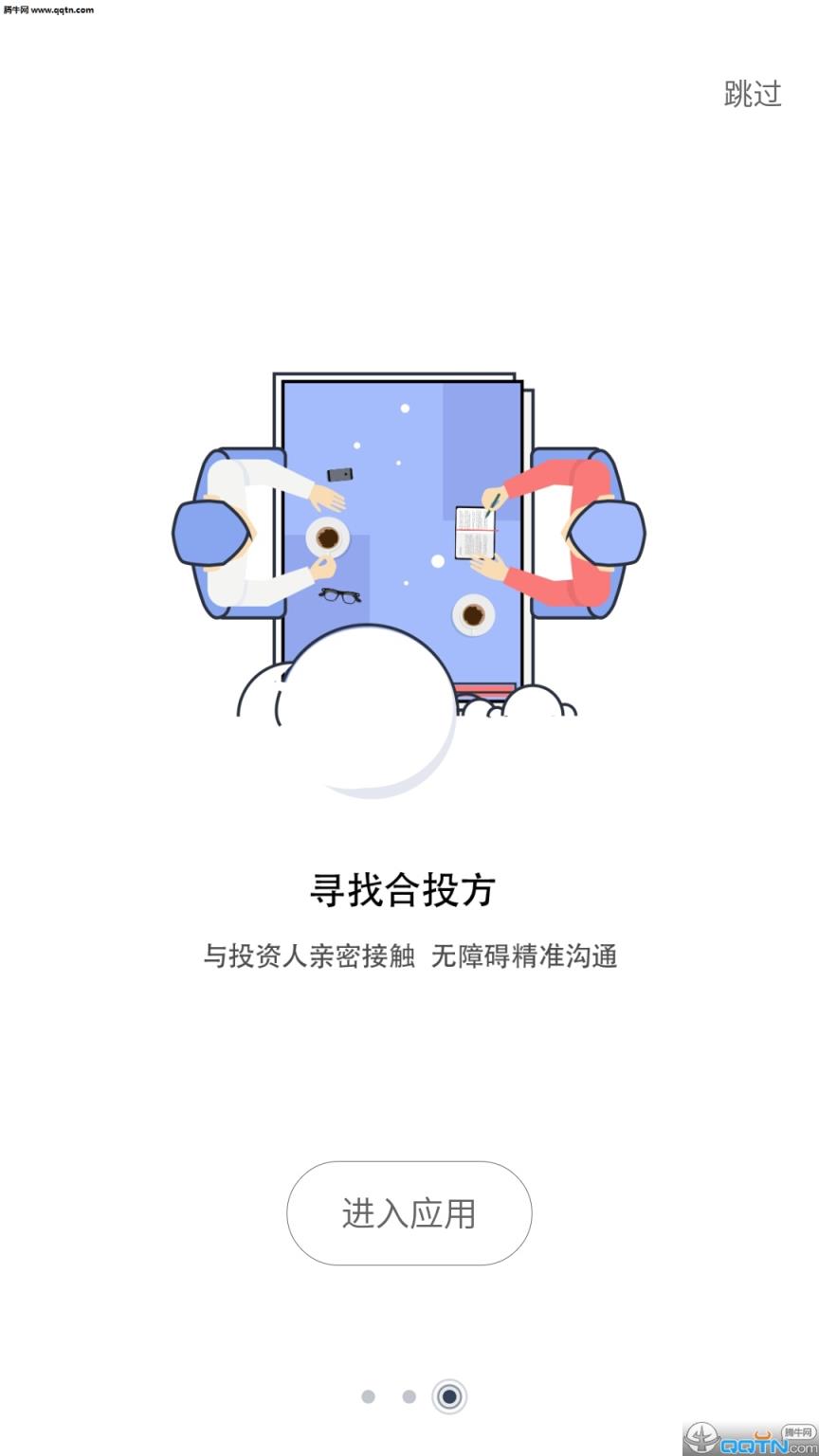The image size is (819, 1456).
Task: Click the phone icon on the blue table
Action: click(x=339, y=474)
